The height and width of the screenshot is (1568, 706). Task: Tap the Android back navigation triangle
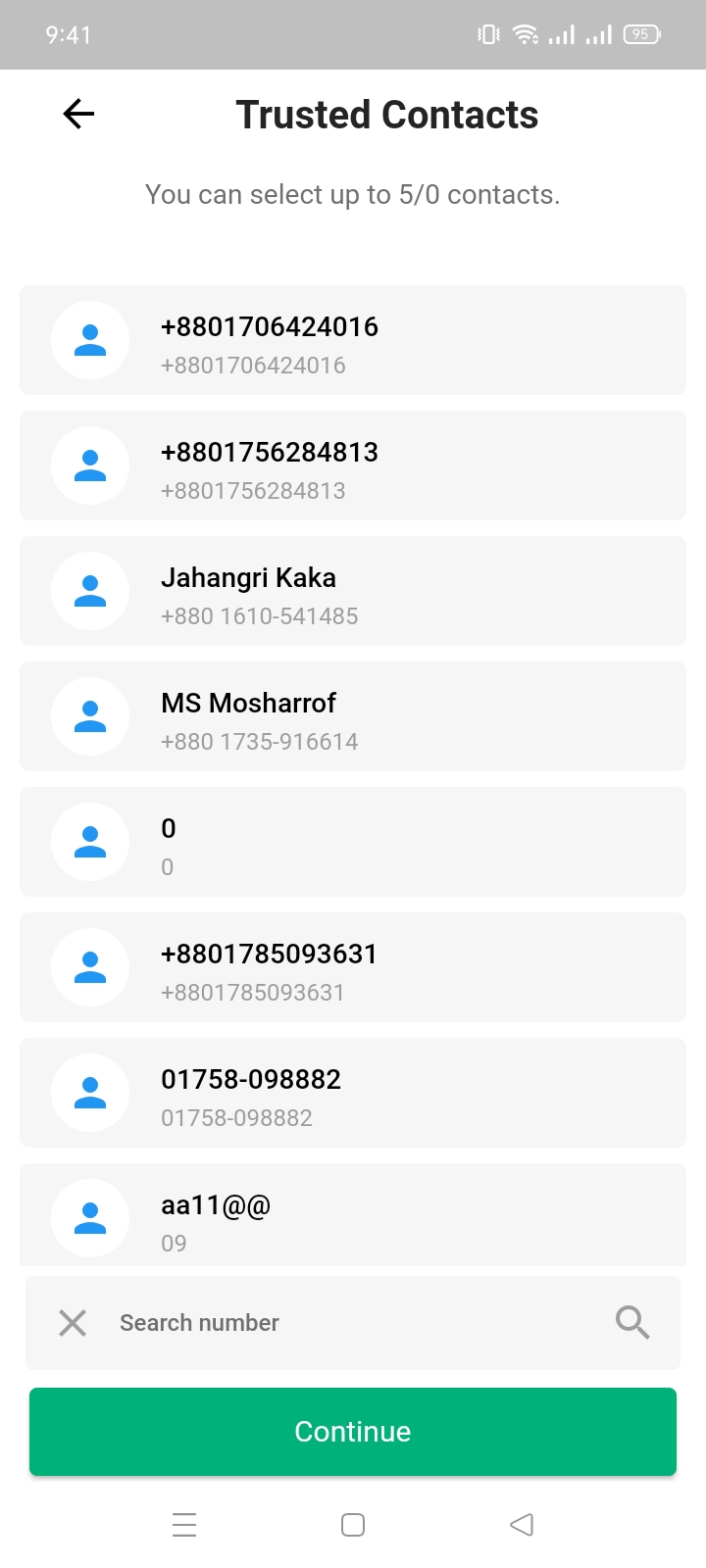[521, 1525]
